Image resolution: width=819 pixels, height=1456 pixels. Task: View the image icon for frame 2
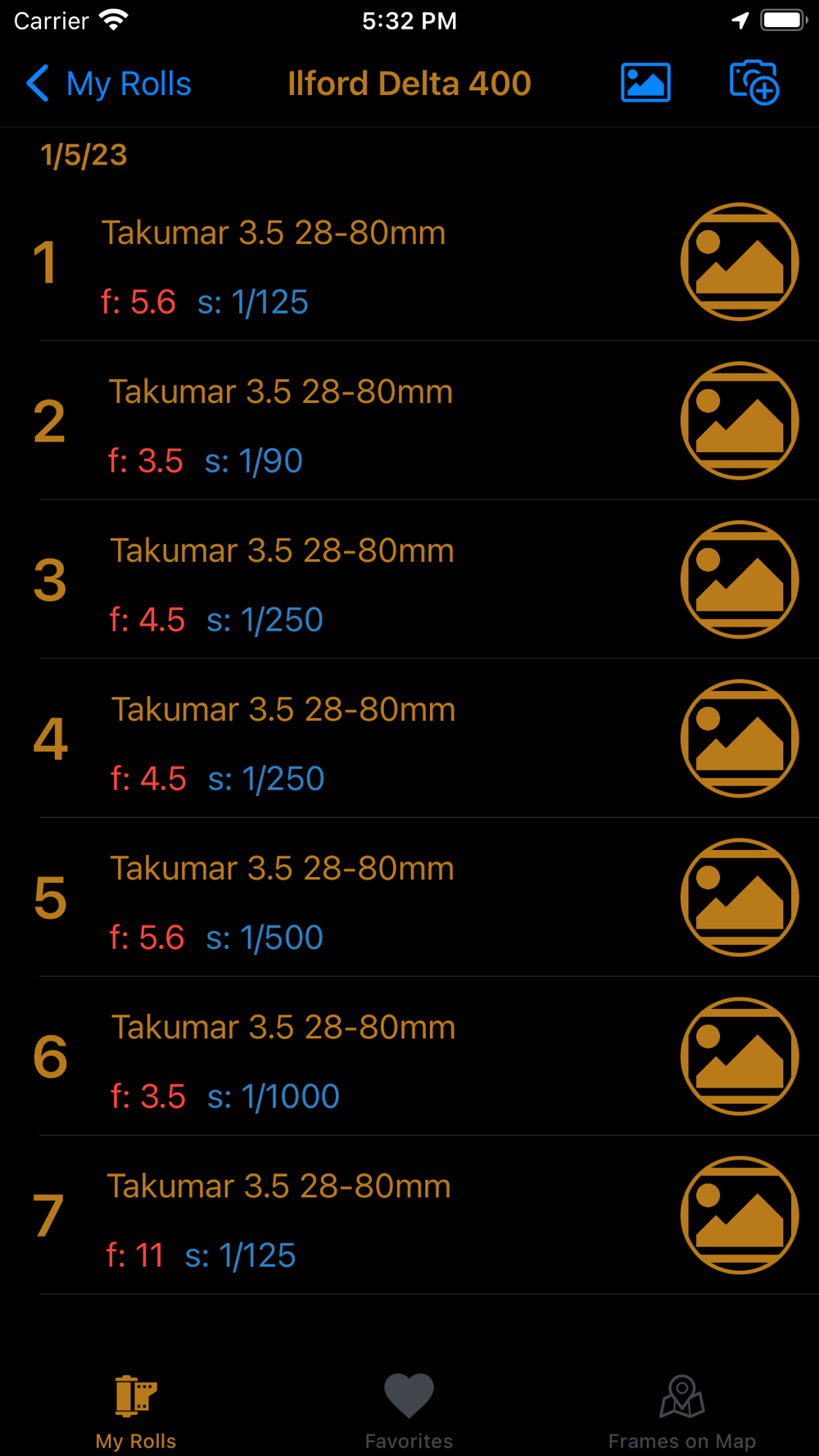tap(740, 421)
